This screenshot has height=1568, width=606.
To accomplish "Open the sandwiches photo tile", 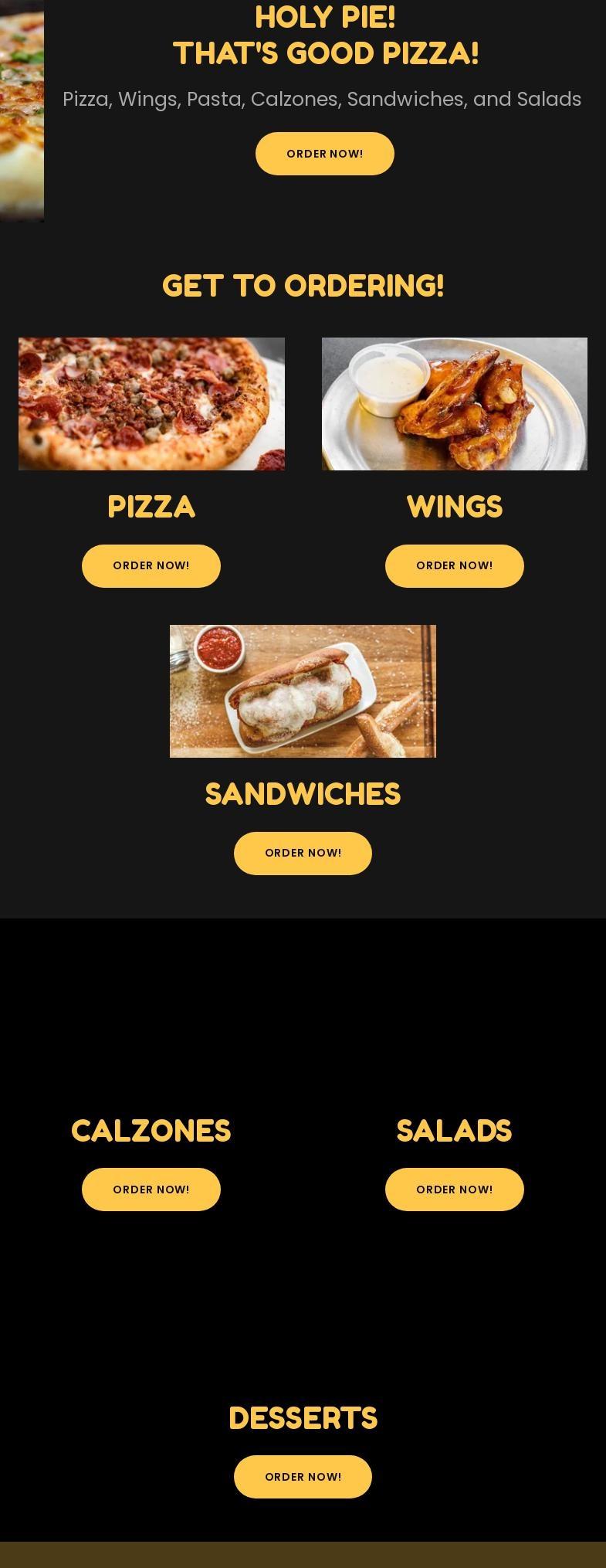I will [x=303, y=691].
